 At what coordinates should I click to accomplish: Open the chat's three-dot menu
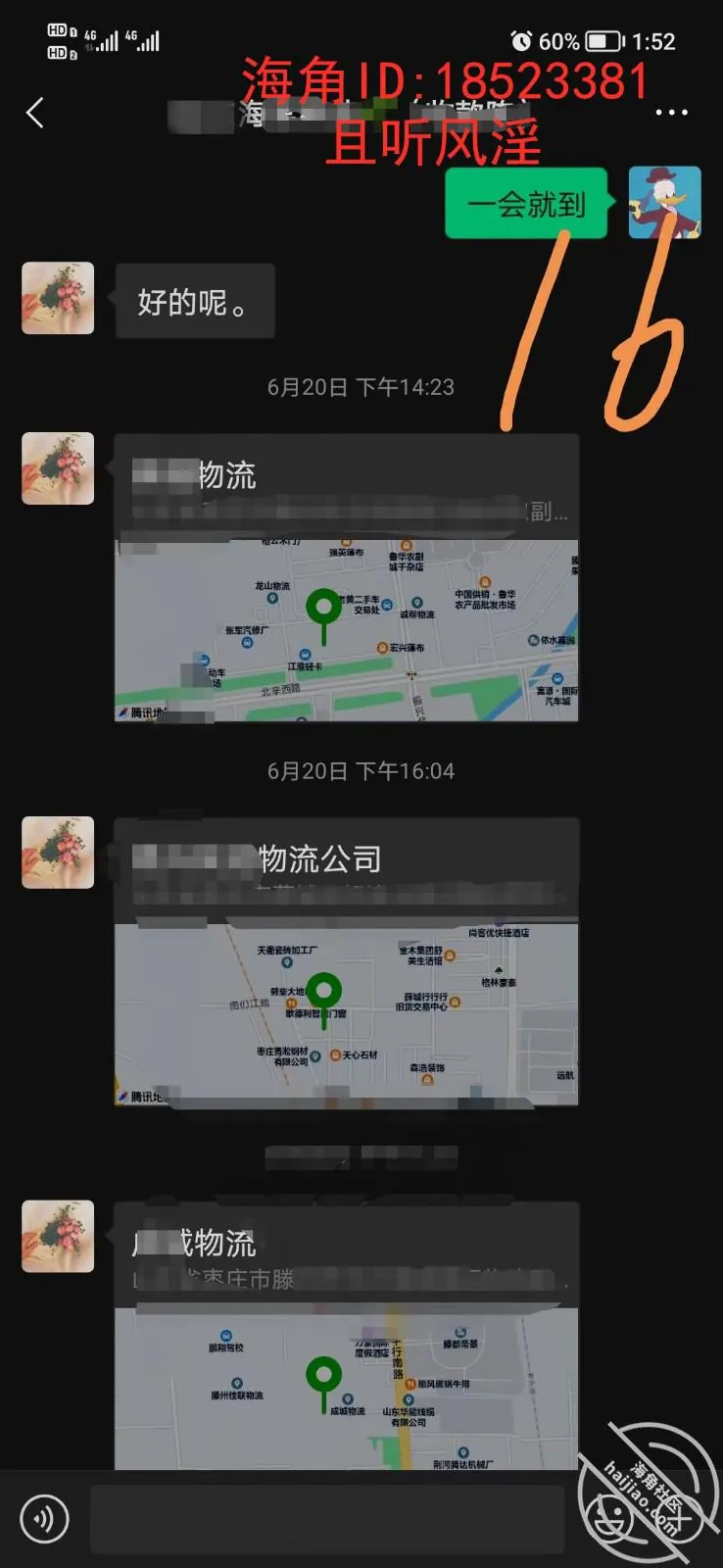tap(671, 113)
